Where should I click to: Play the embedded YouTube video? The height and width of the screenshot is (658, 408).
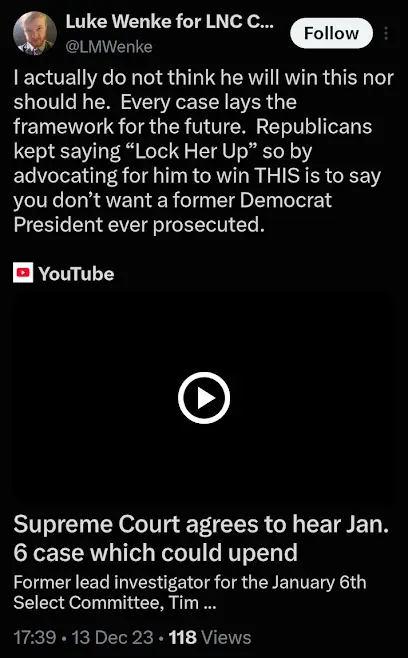pos(204,398)
